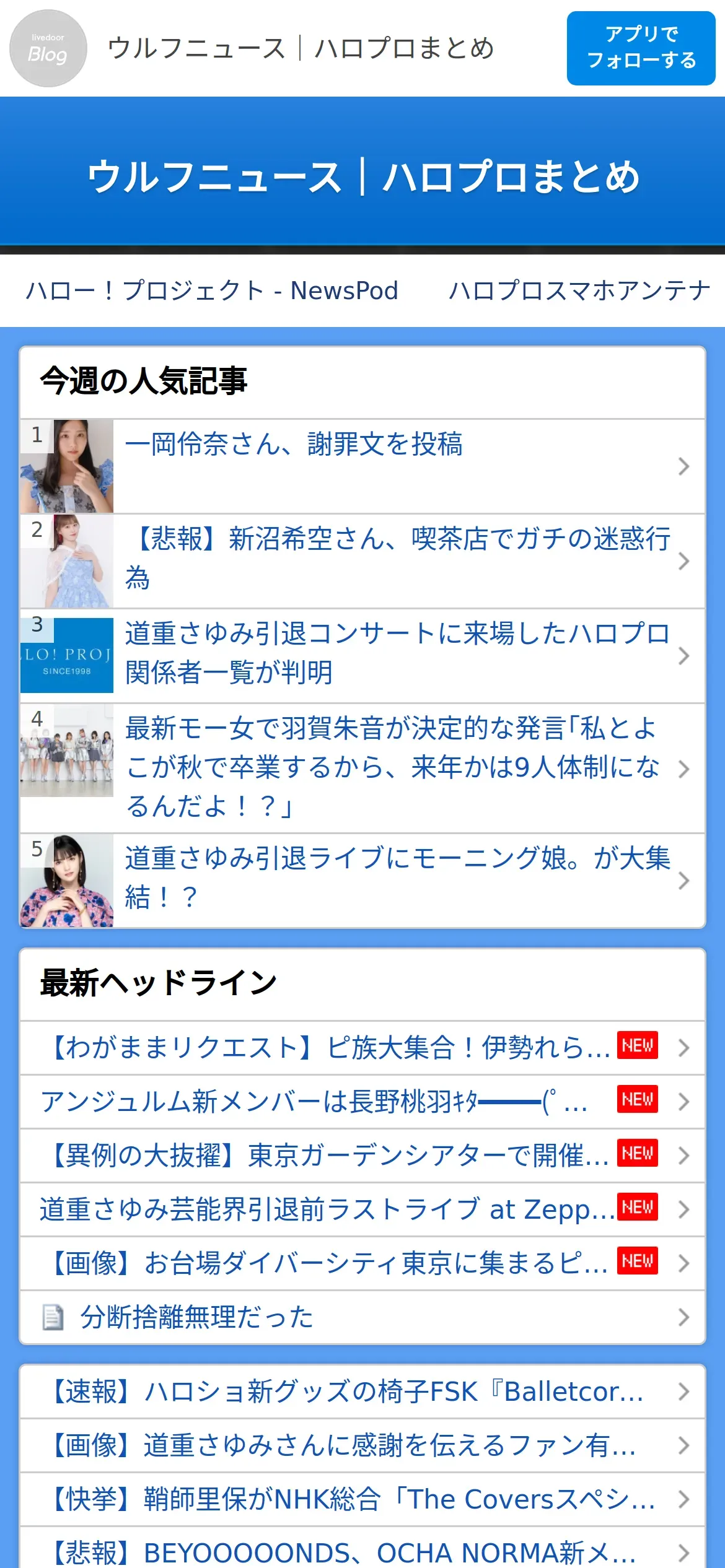Viewport: 725px width, 1568px height.
Task: Tap the アプリでフォローする button
Action: pyautogui.click(x=641, y=48)
